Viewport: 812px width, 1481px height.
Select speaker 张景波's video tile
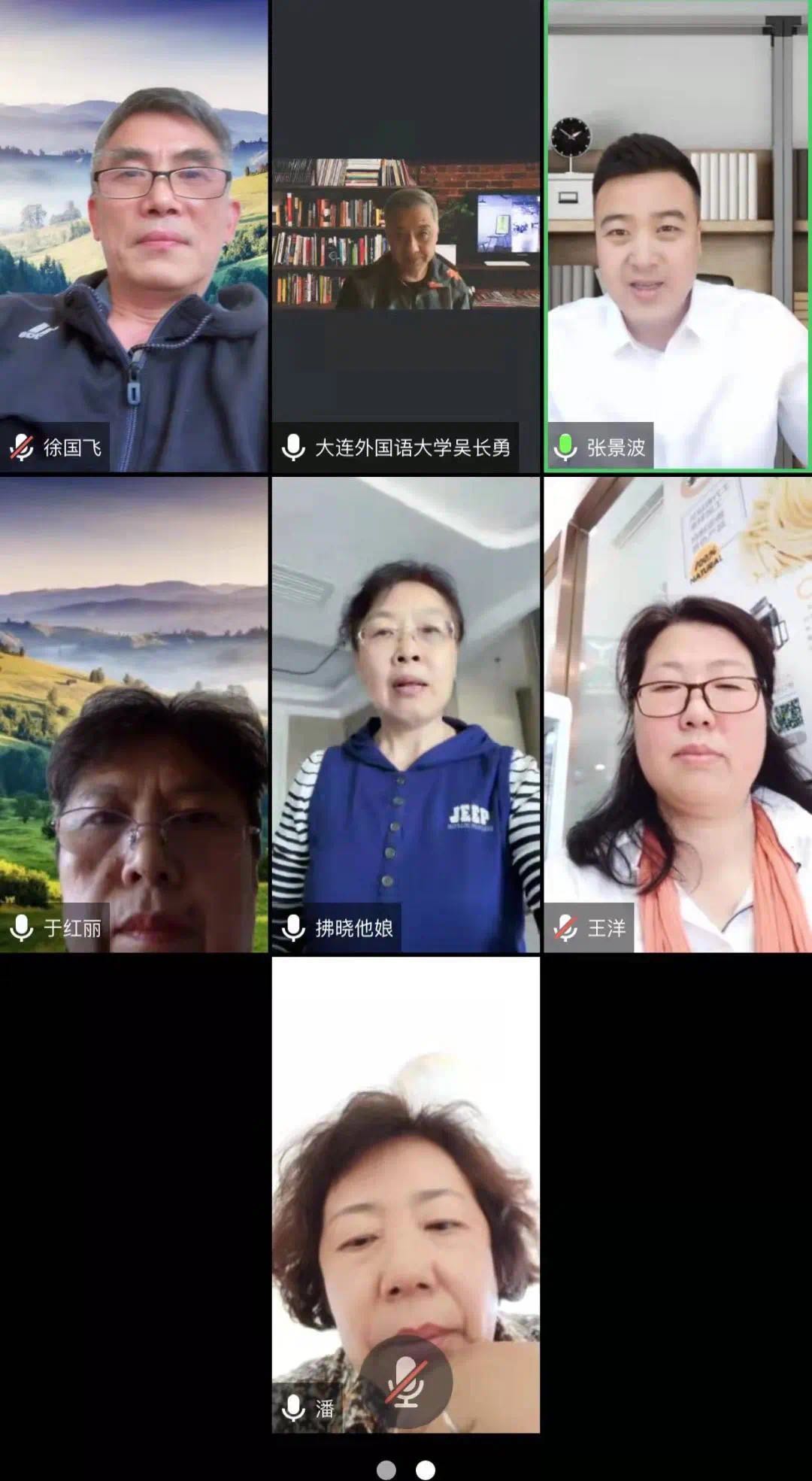677,236
